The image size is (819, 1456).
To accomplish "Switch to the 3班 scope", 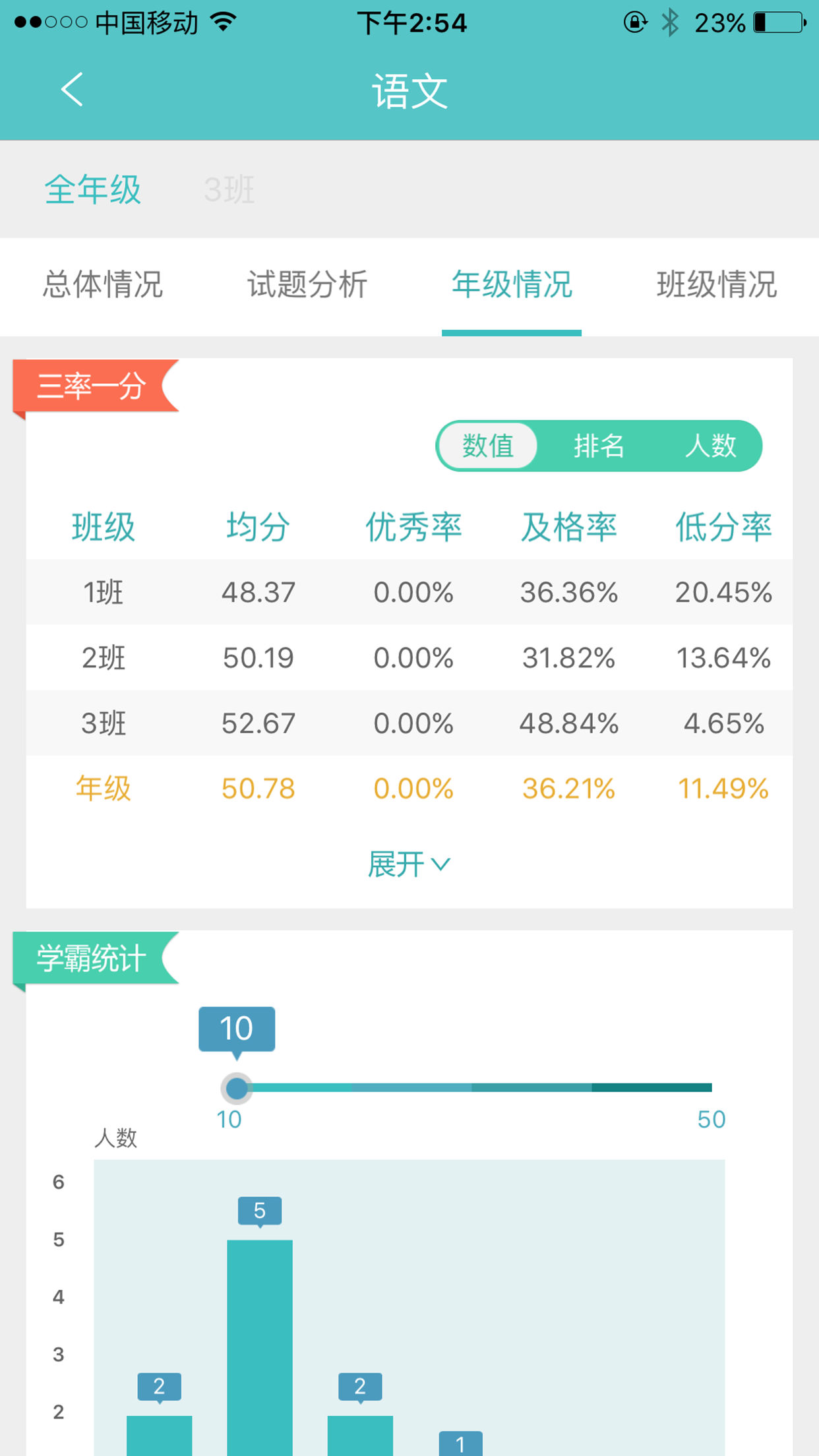I will (x=229, y=190).
